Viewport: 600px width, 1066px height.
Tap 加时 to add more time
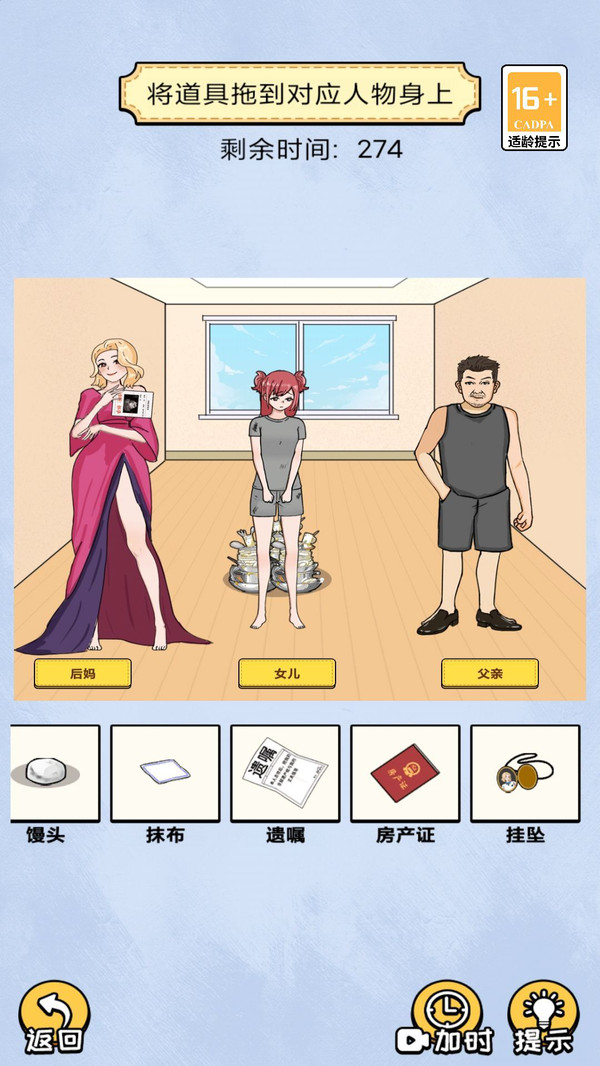pyautogui.click(x=447, y=1020)
